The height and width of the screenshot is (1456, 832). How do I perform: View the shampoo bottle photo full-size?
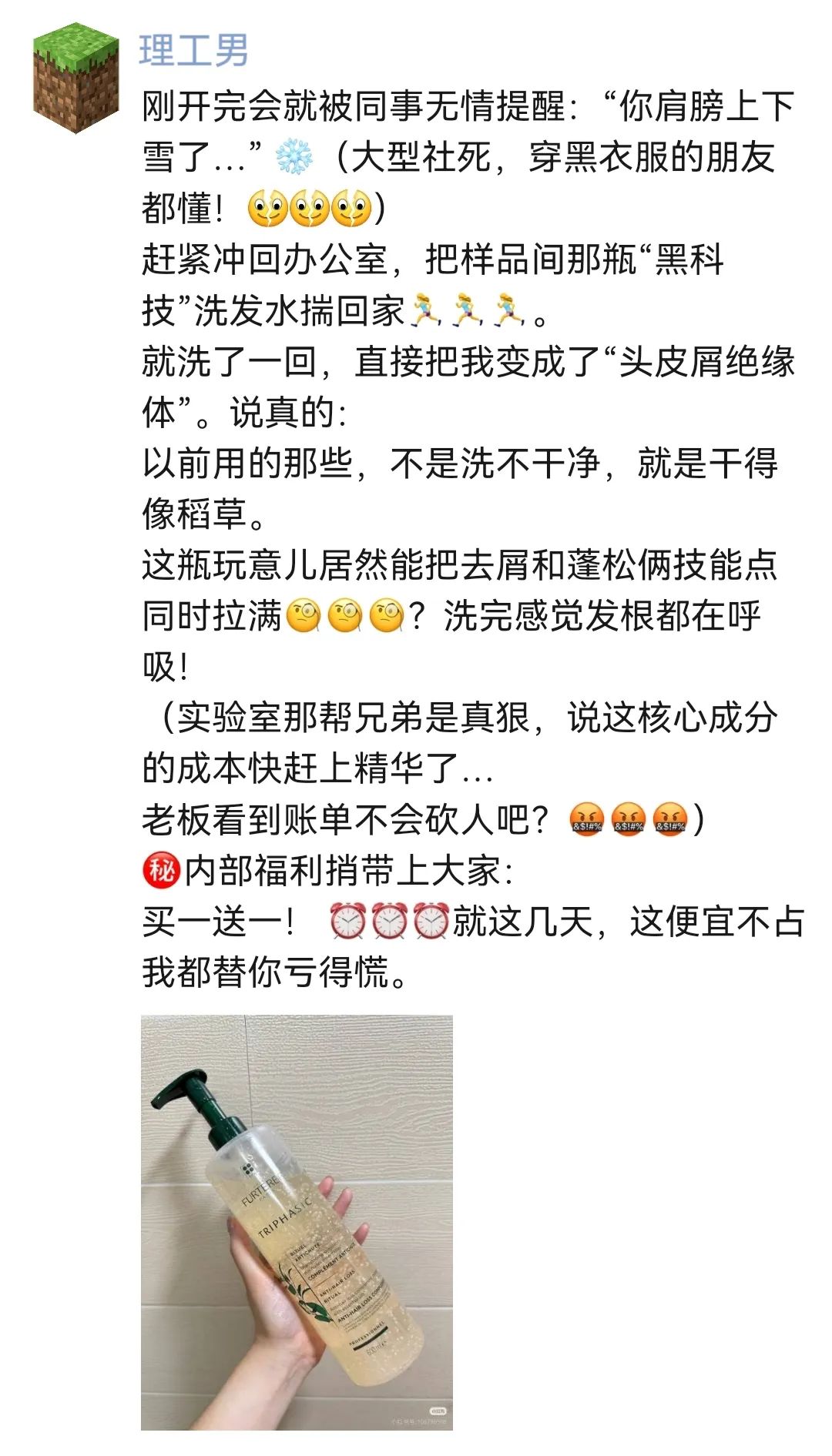297,1222
